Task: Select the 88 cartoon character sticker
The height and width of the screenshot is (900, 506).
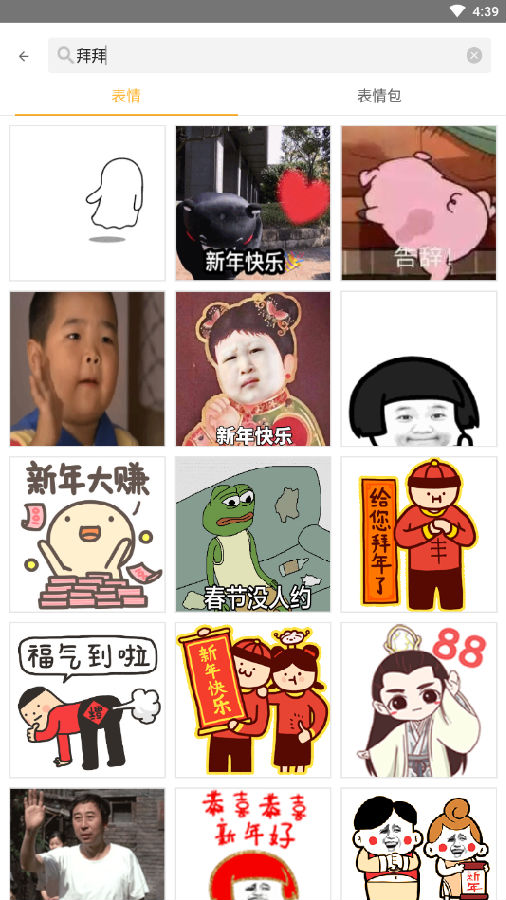Action: coord(419,700)
